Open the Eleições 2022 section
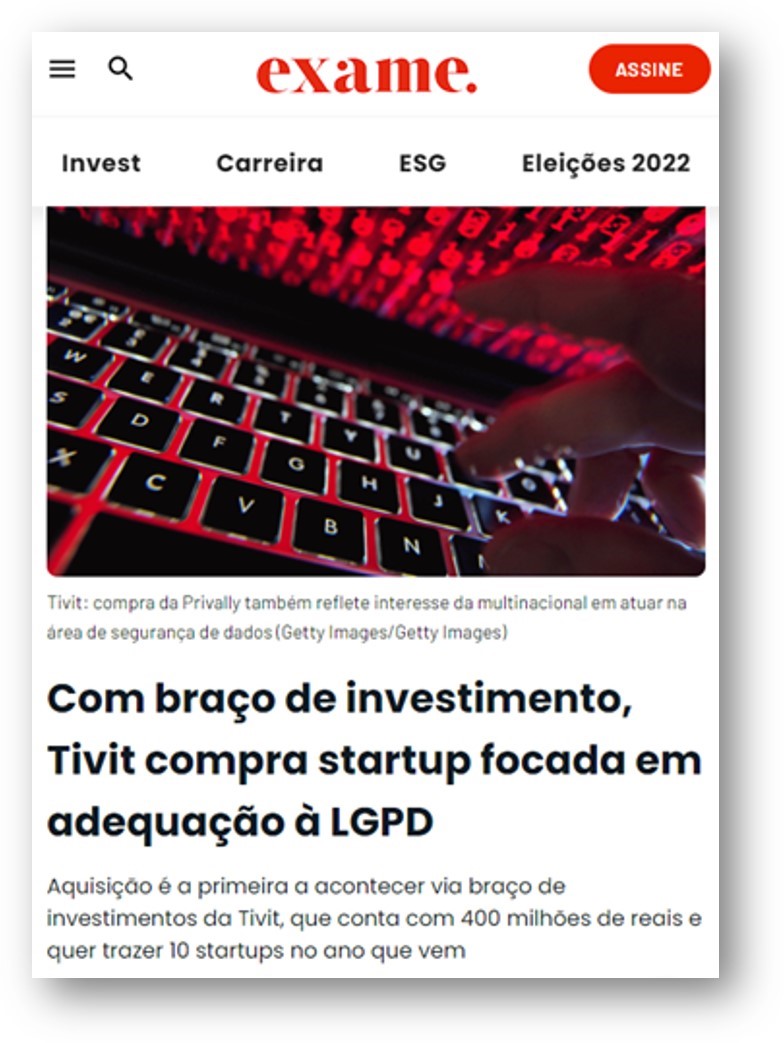Screen dimensions: 784x1043 (x=605, y=163)
